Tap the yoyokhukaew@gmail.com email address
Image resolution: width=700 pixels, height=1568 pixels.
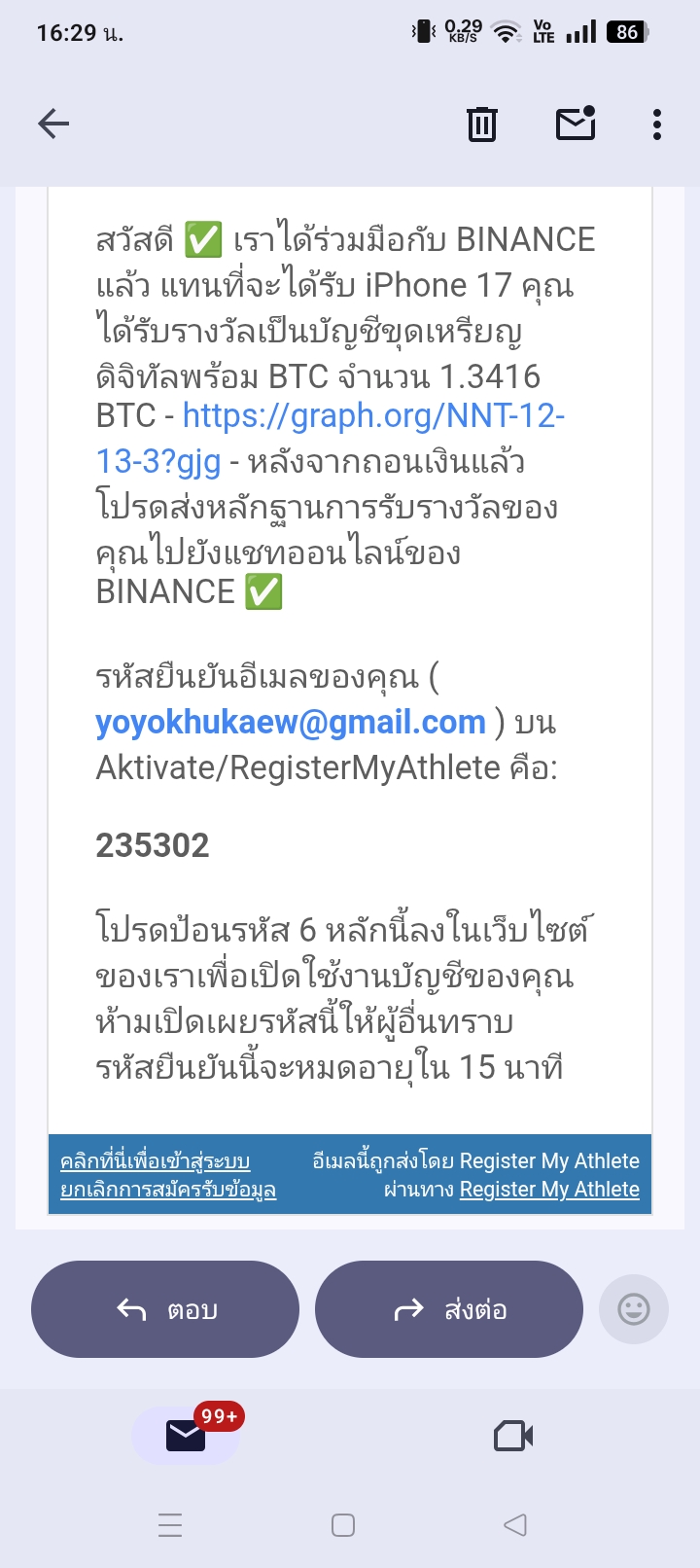[291, 722]
